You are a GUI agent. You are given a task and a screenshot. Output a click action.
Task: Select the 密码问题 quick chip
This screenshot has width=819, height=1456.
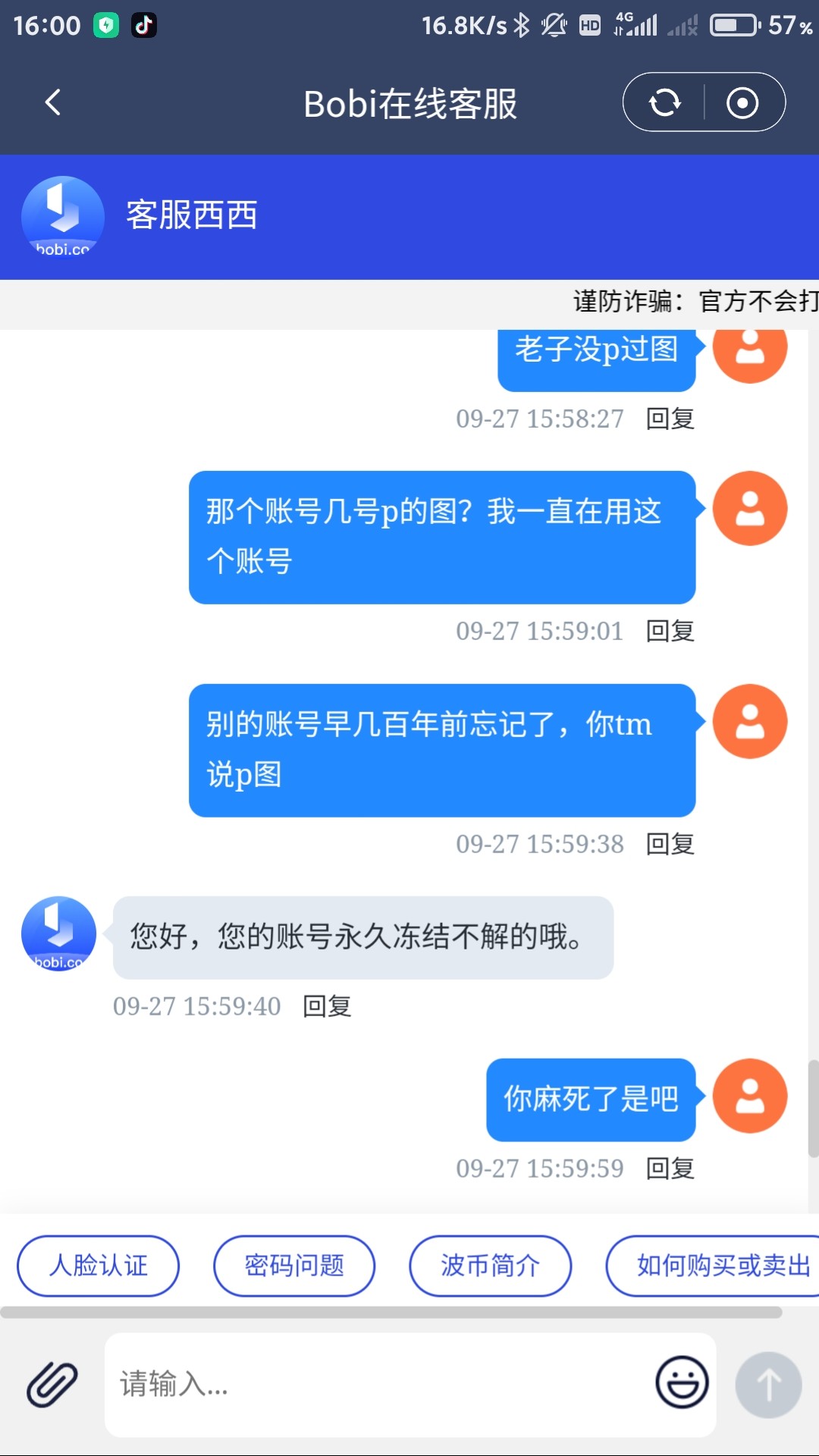pos(294,1266)
